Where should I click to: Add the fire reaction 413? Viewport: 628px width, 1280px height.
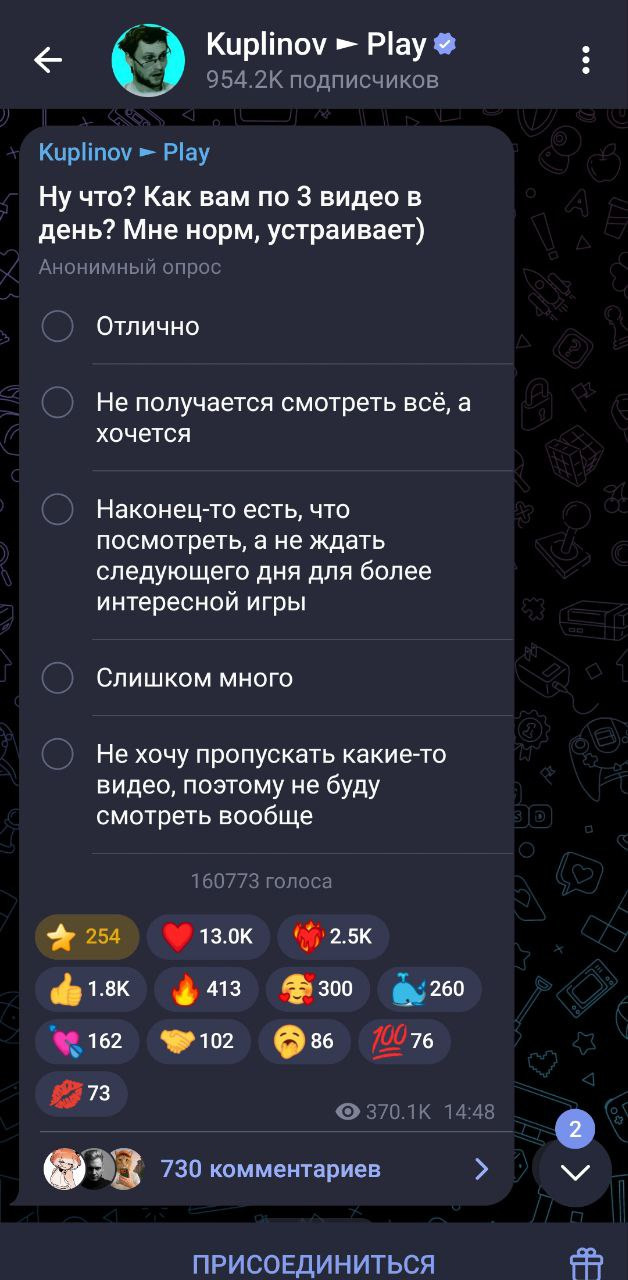(x=207, y=989)
